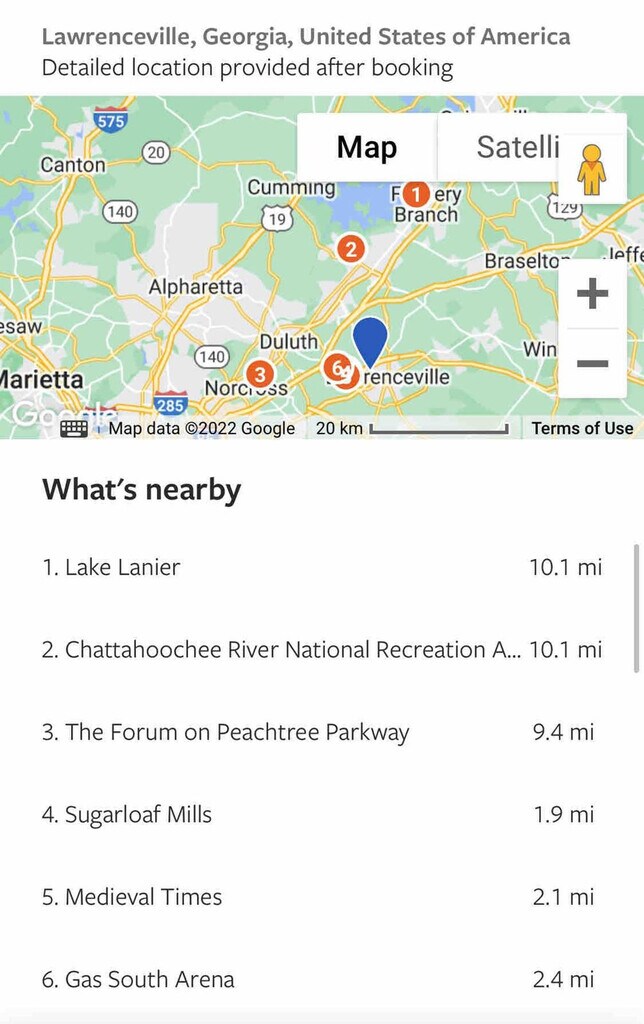Select map marker number 3
The image size is (644, 1024).
260,374
